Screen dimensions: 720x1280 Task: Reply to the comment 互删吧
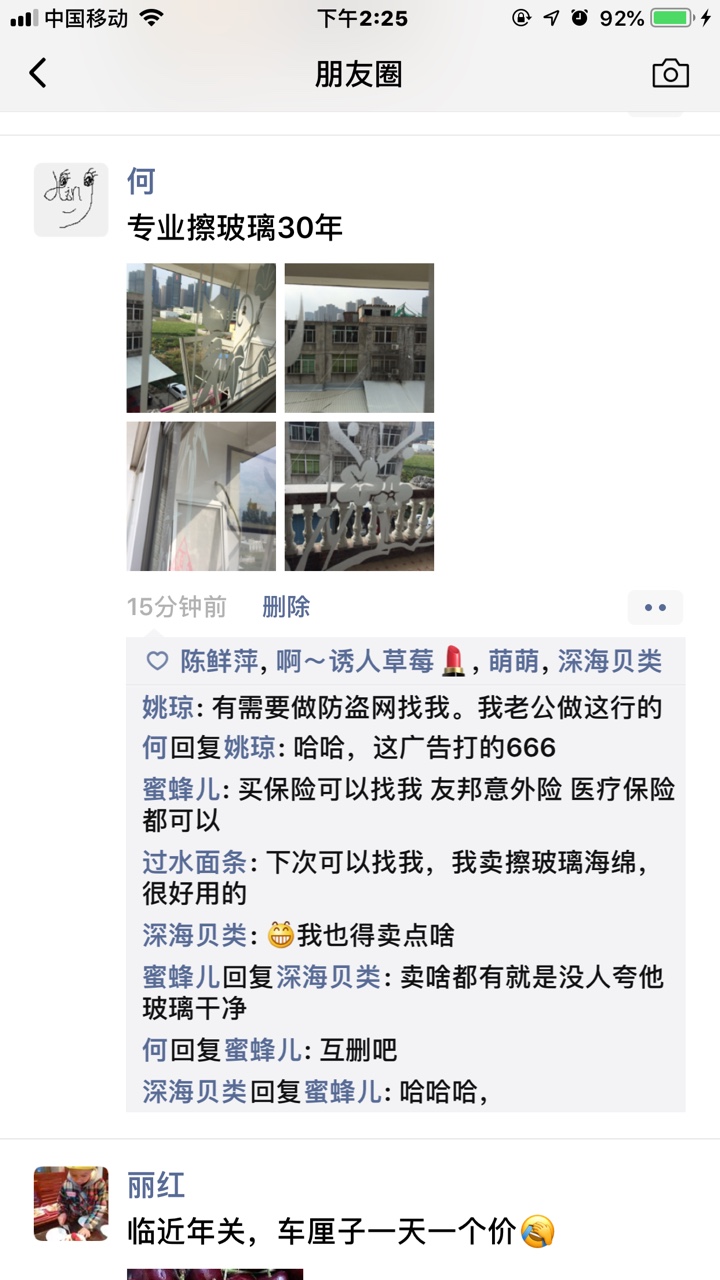pos(270,1050)
